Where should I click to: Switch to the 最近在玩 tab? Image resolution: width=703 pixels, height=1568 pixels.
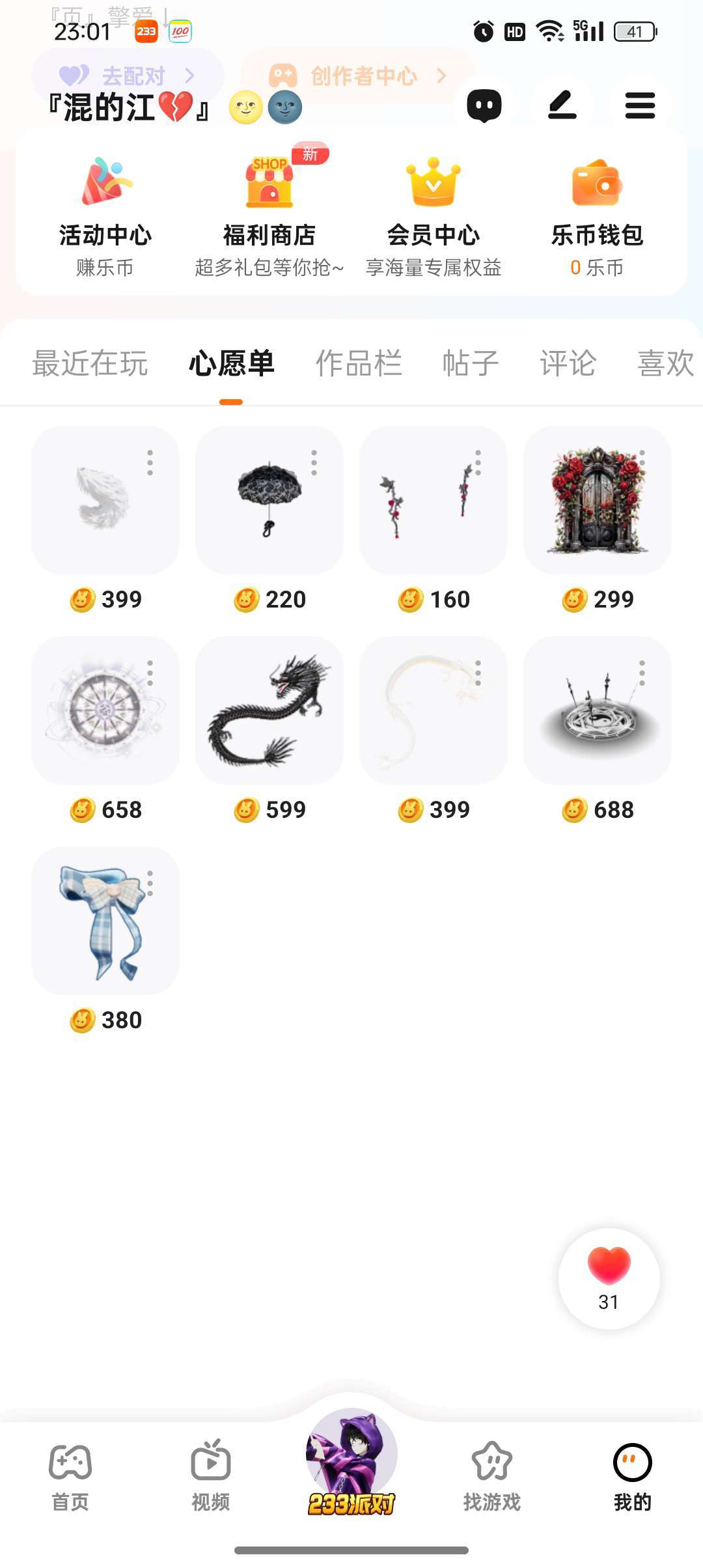pos(90,363)
